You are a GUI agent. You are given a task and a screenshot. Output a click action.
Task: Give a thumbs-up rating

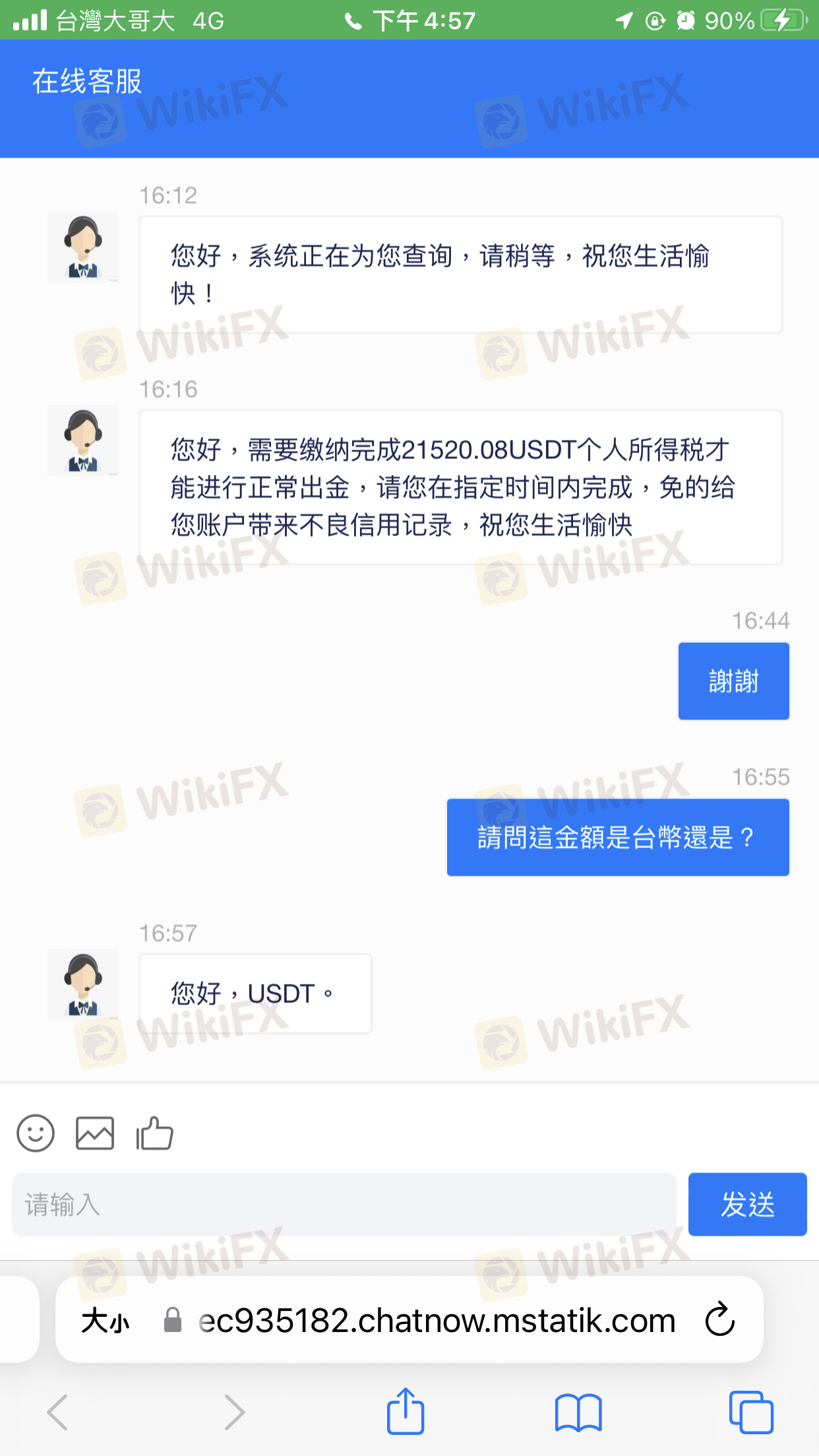pos(154,1133)
